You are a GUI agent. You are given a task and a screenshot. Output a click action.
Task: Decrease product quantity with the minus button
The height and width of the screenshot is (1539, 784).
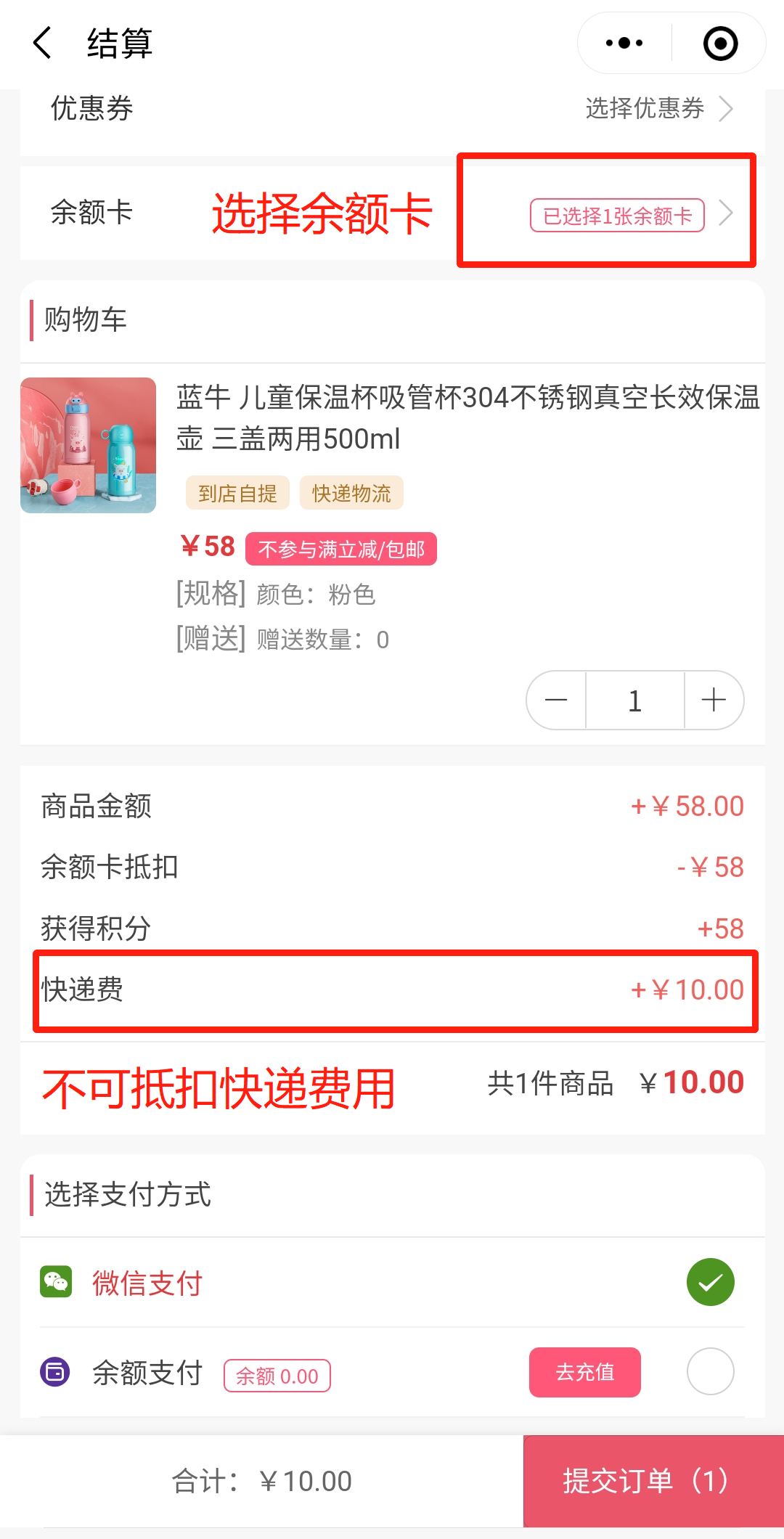556,700
